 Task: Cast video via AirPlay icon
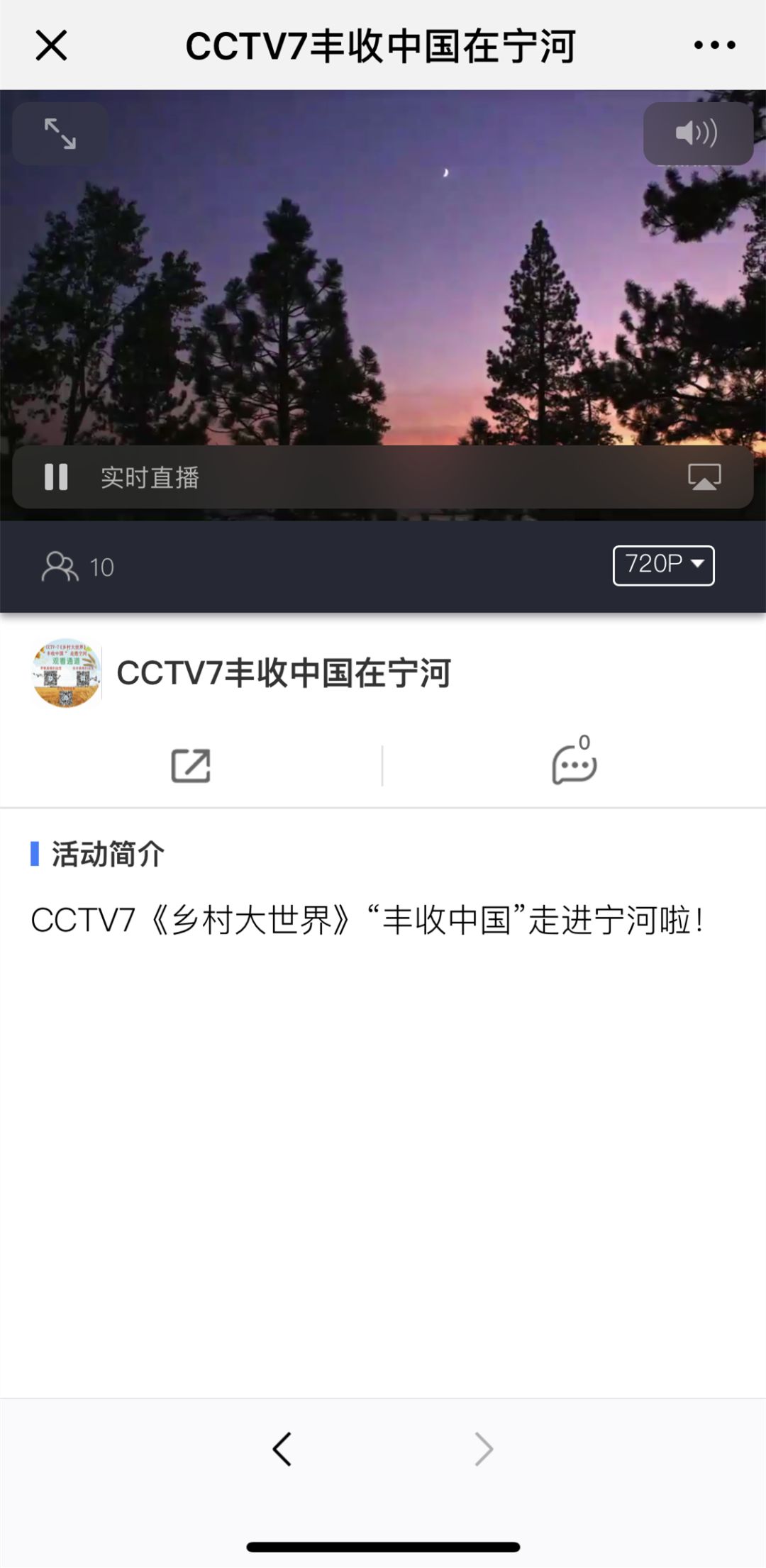click(704, 477)
